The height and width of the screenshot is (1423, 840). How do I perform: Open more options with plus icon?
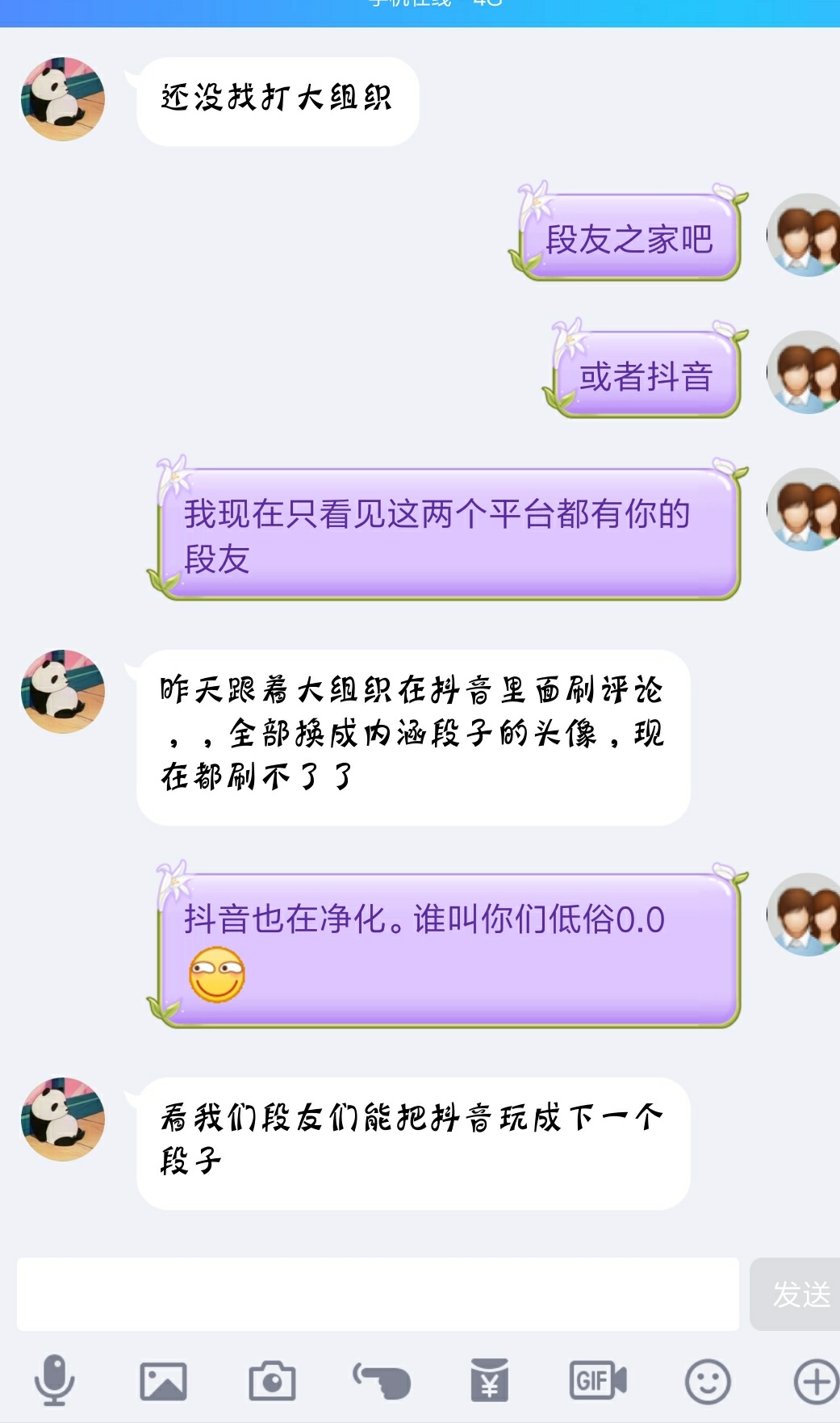pos(815,1381)
